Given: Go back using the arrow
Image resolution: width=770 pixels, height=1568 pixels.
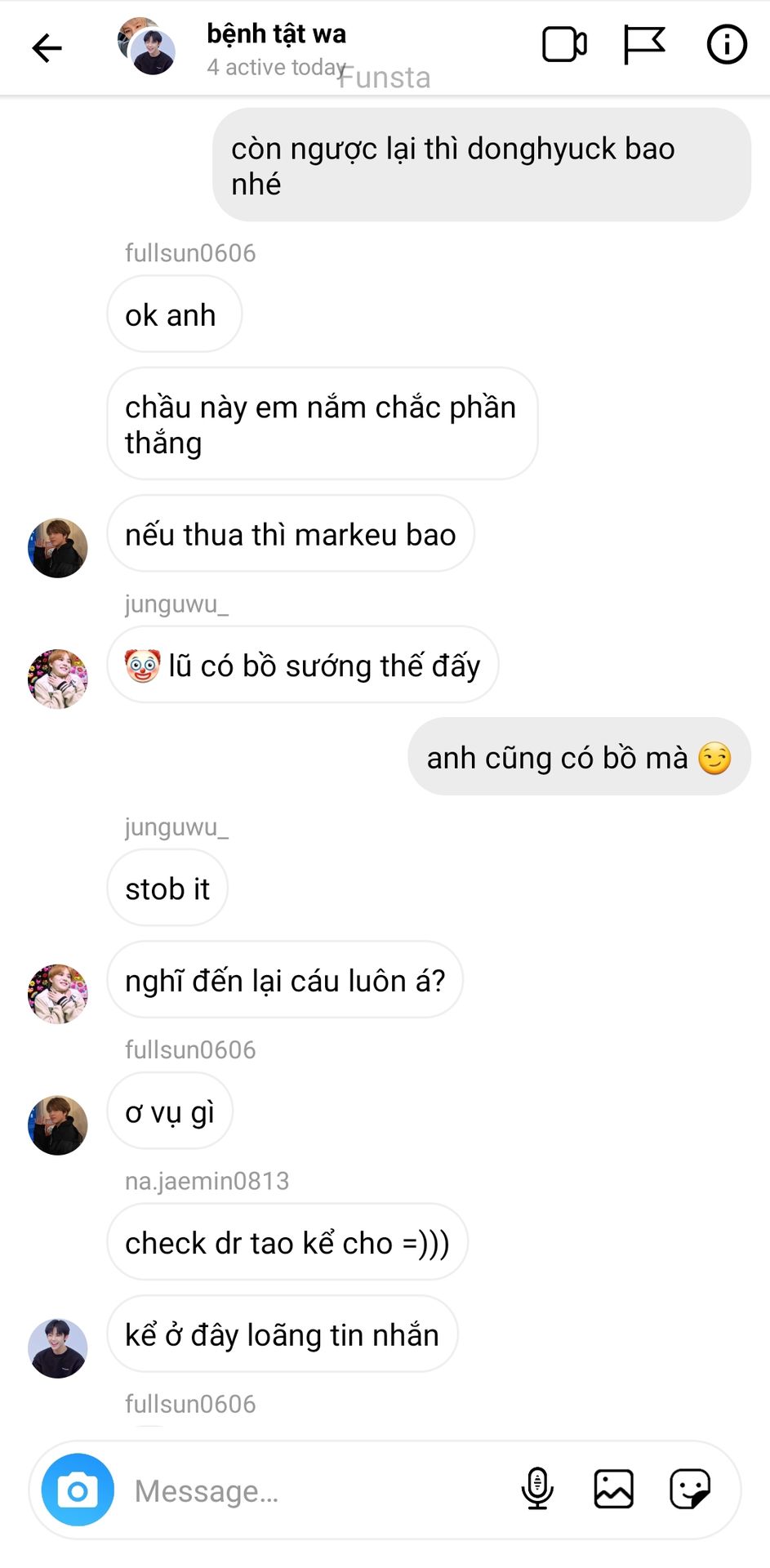Looking at the screenshot, I should click(x=47, y=48).
